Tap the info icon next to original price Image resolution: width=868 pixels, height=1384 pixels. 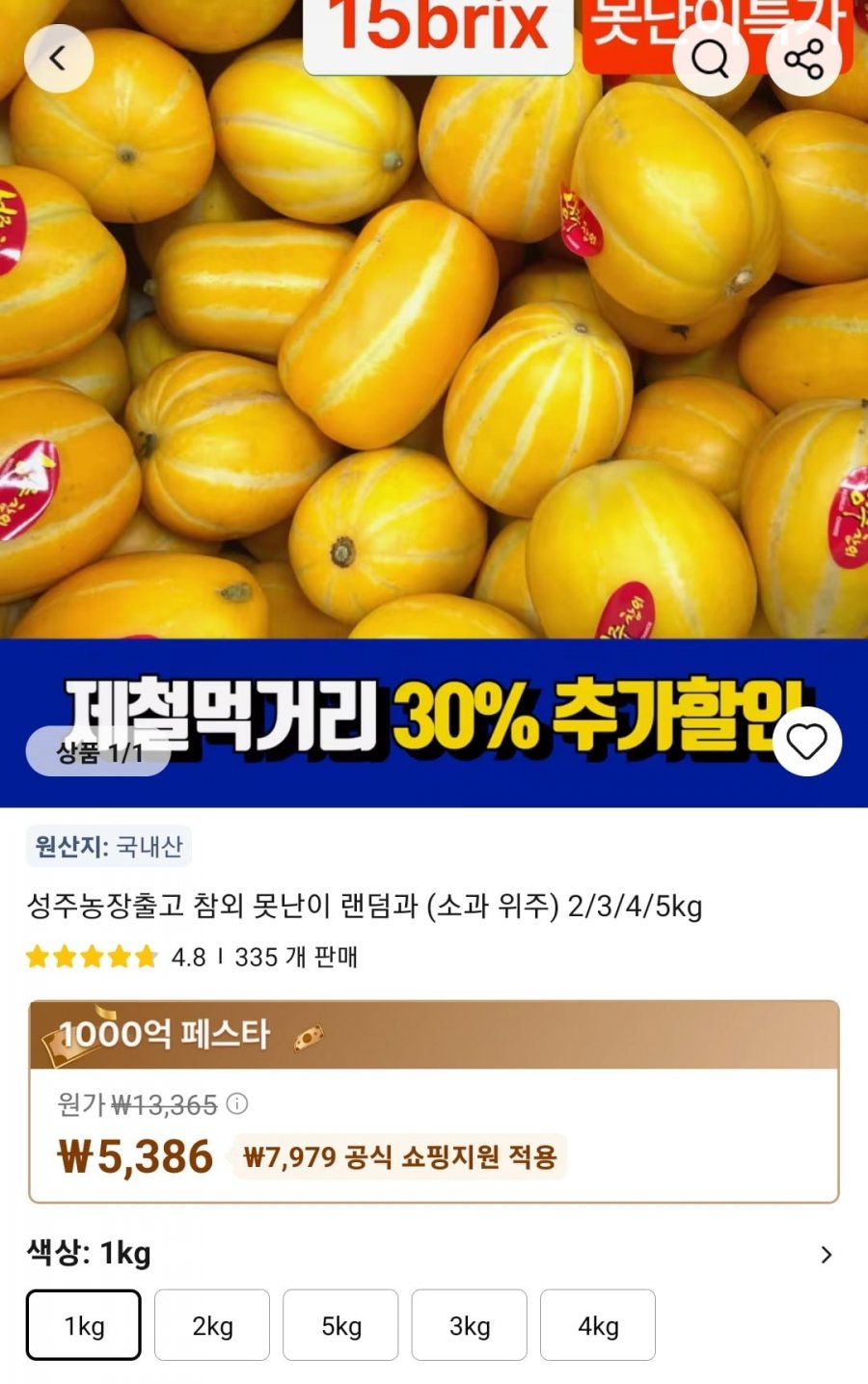pyautogui.click(x=237, y=1103)
